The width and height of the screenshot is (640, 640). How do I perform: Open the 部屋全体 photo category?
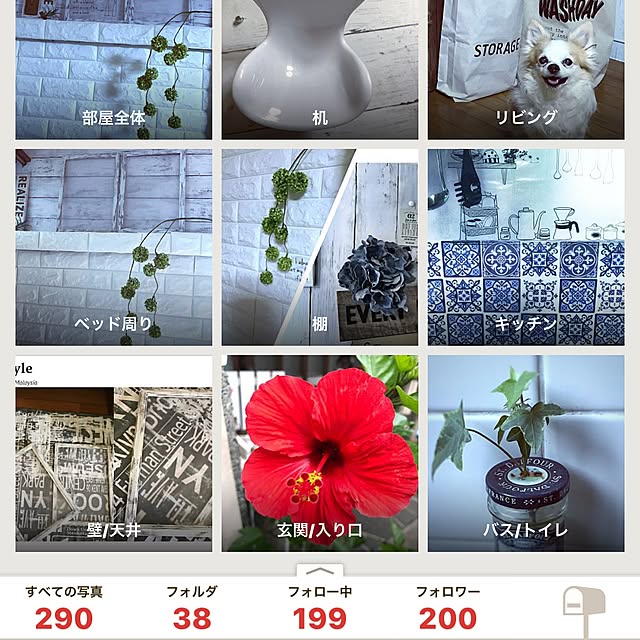[113, 70]
